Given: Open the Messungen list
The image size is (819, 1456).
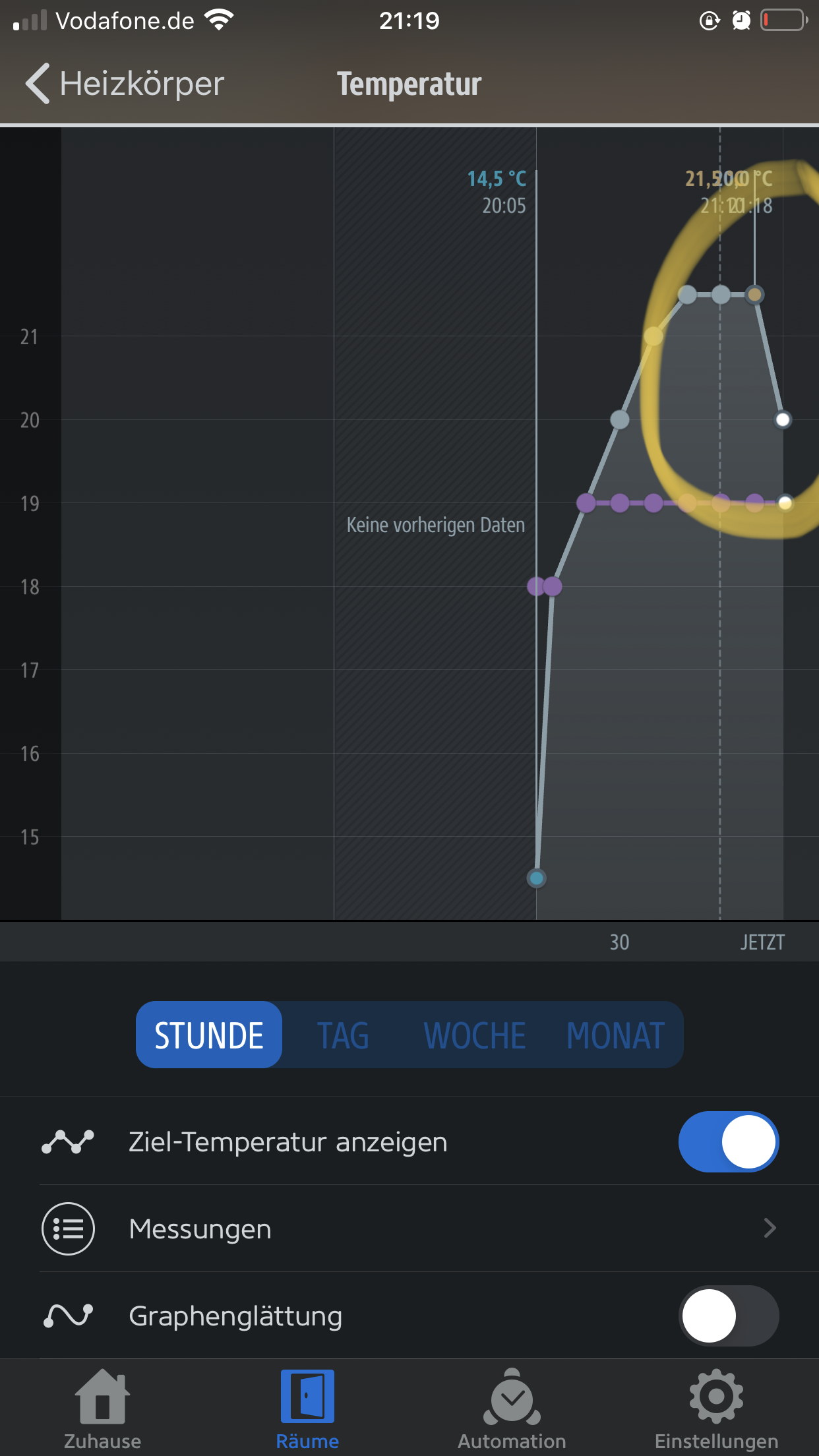Looking at the screenshot, I should coord(409,1228).
